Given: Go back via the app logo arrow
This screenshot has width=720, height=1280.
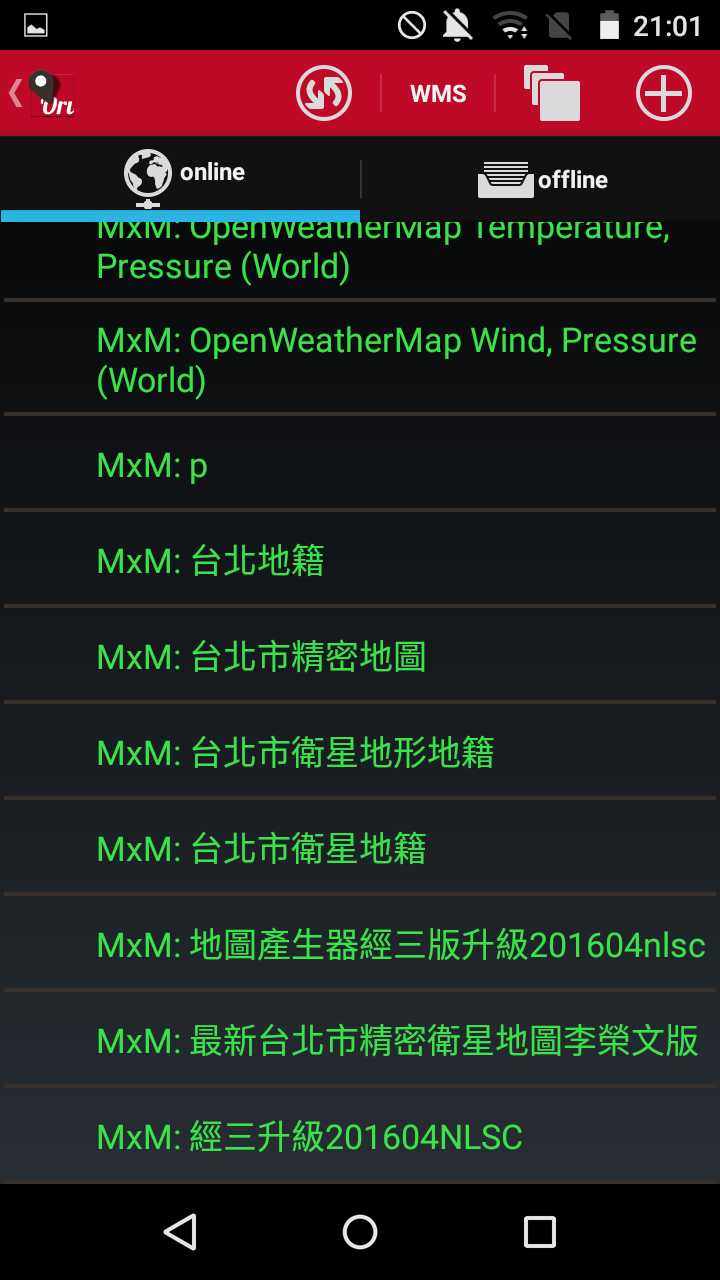Looking at the screenshot, I should click(42, 94).
